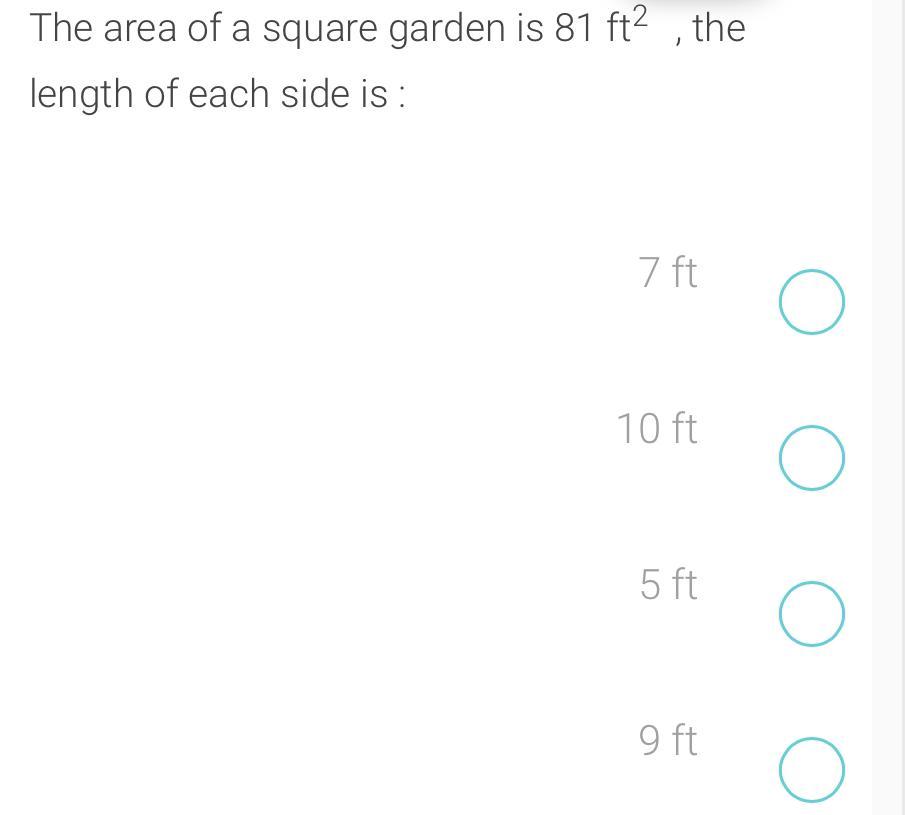
Task: Pick the 5 ft answer
Action: point(811,614)
